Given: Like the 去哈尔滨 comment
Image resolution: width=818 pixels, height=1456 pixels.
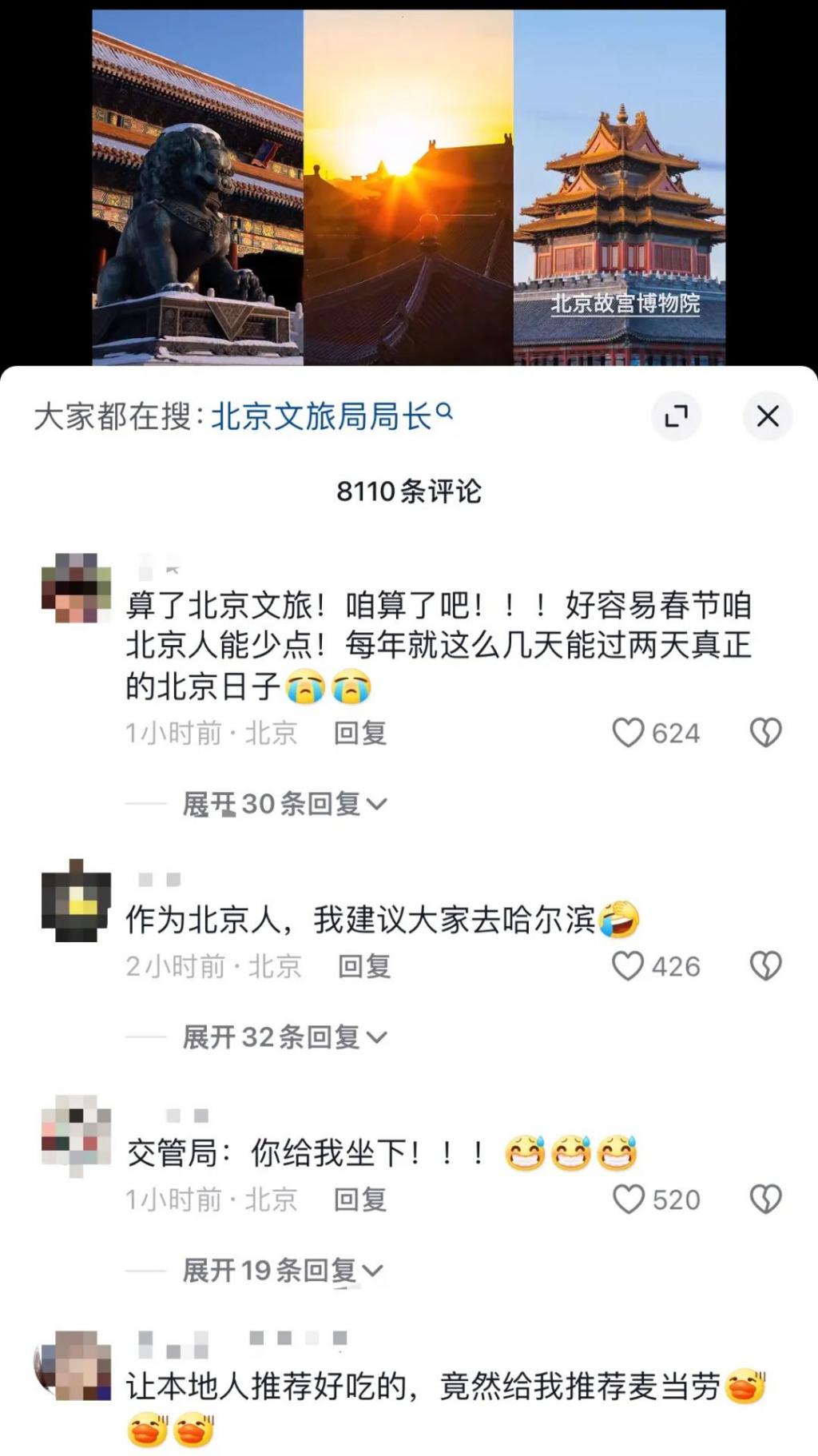Looking at the screenshot, I should click(629, 966).
